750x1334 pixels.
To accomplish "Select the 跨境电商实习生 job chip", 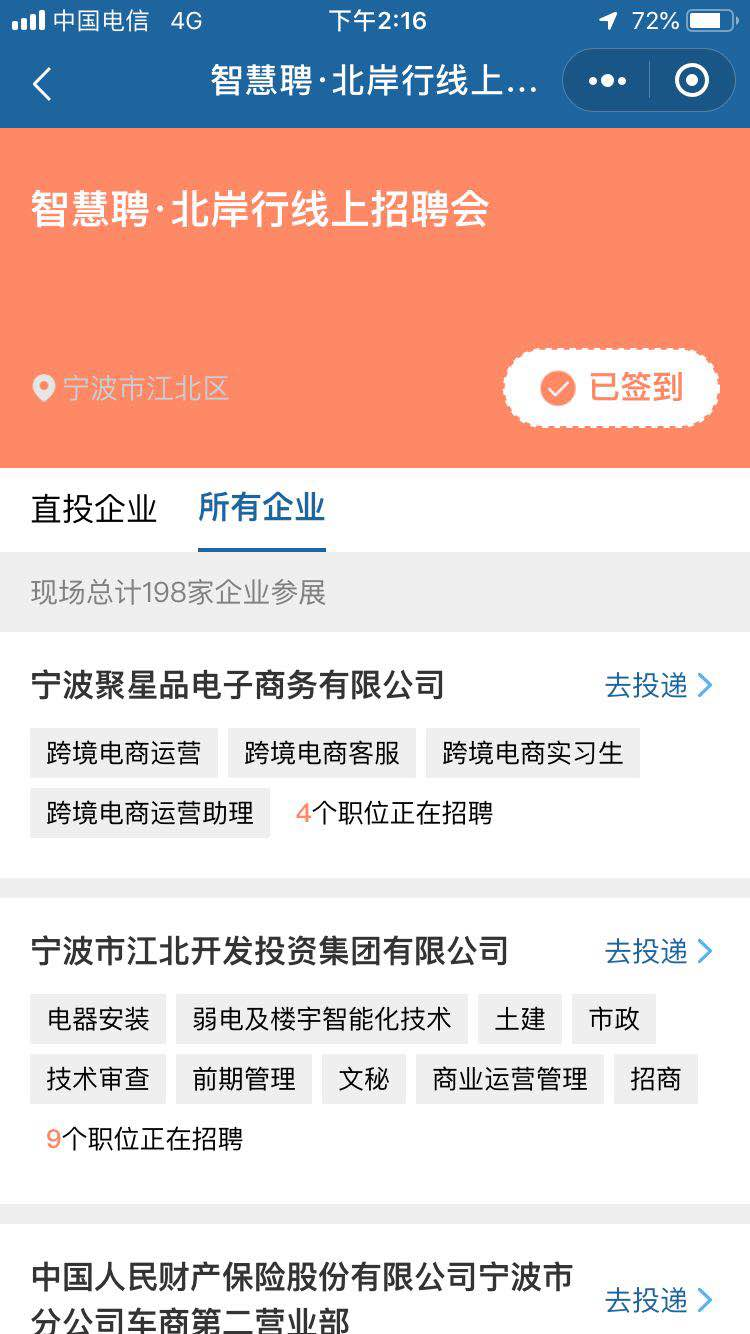I will tap(532, 753).
